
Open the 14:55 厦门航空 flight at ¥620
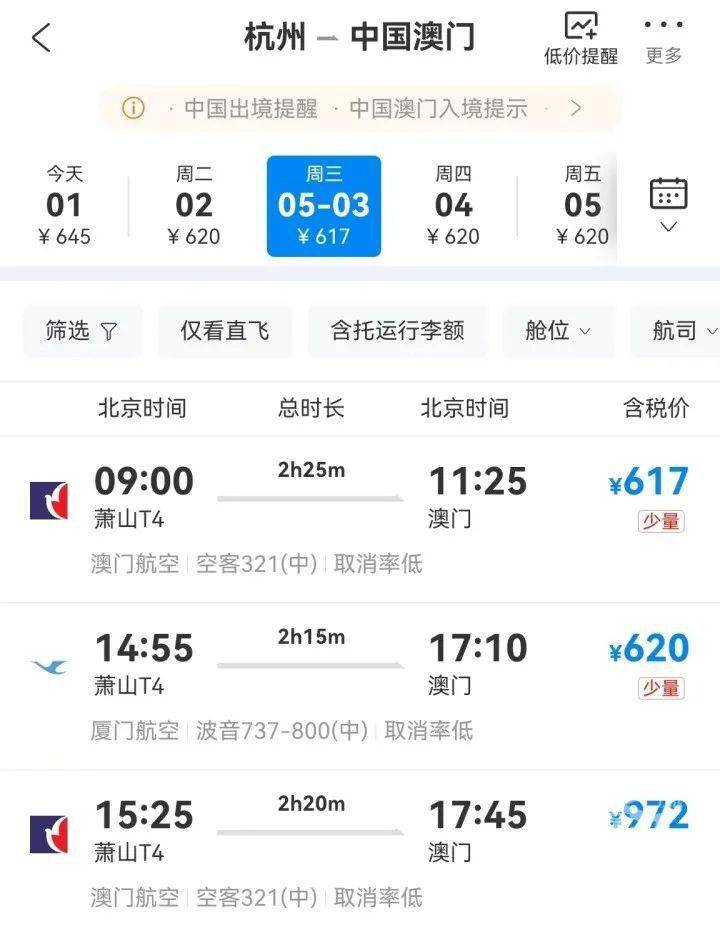360,686
